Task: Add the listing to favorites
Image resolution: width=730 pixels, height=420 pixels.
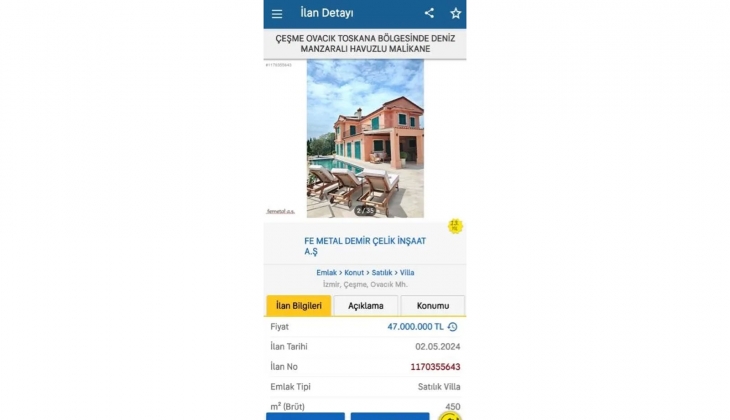Action: pyautogui.click(x=455, y=13)
